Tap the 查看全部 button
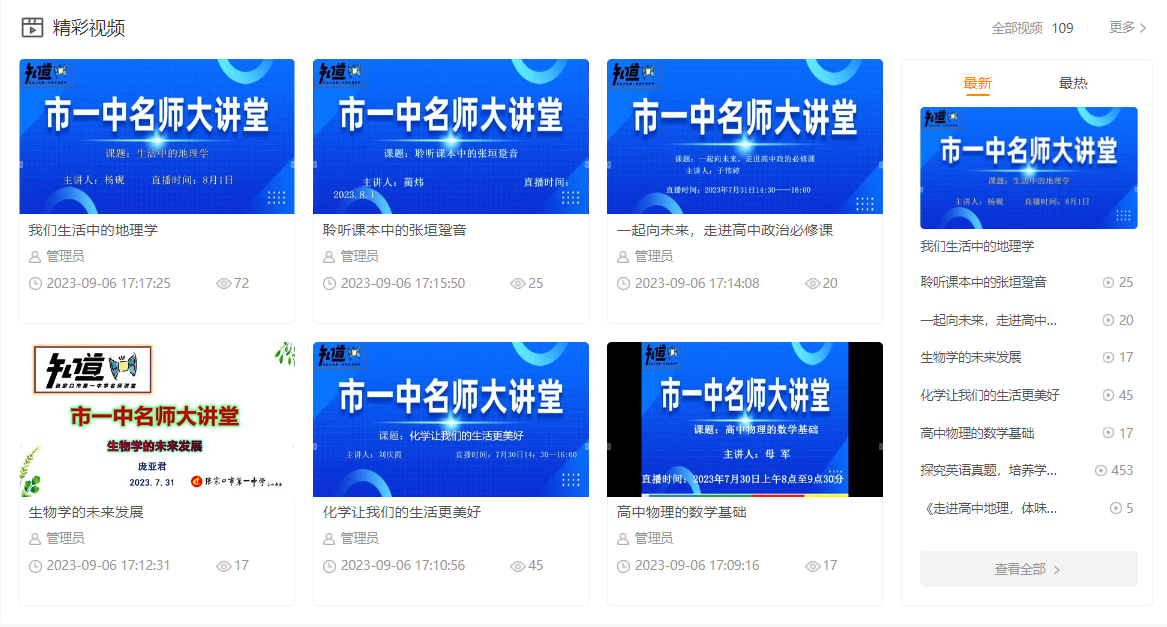This screenshot has width=1167, height=627. (1028, 569)
